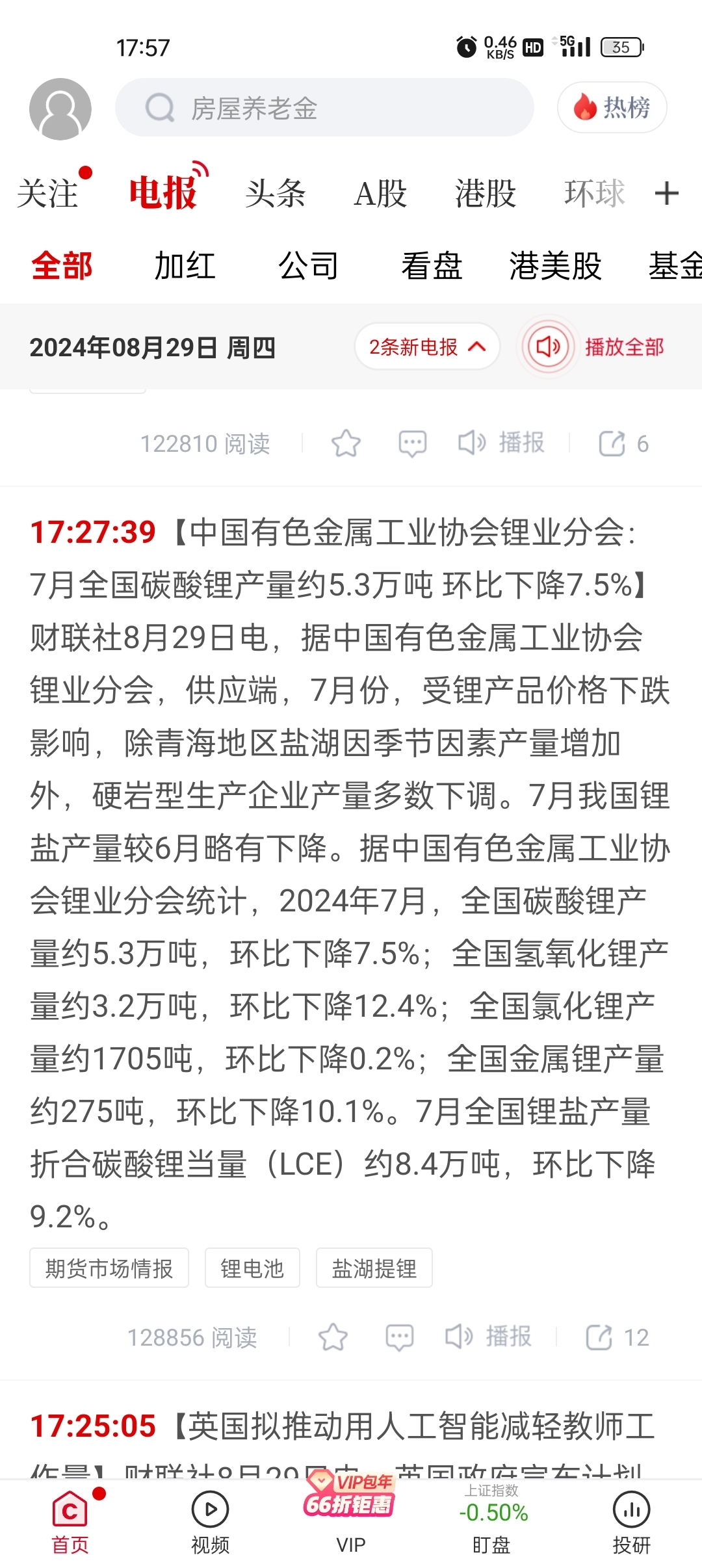Switch to the A股 tab
The width and height of the screenshot is (702, 1568).
[x=380, y=193]
